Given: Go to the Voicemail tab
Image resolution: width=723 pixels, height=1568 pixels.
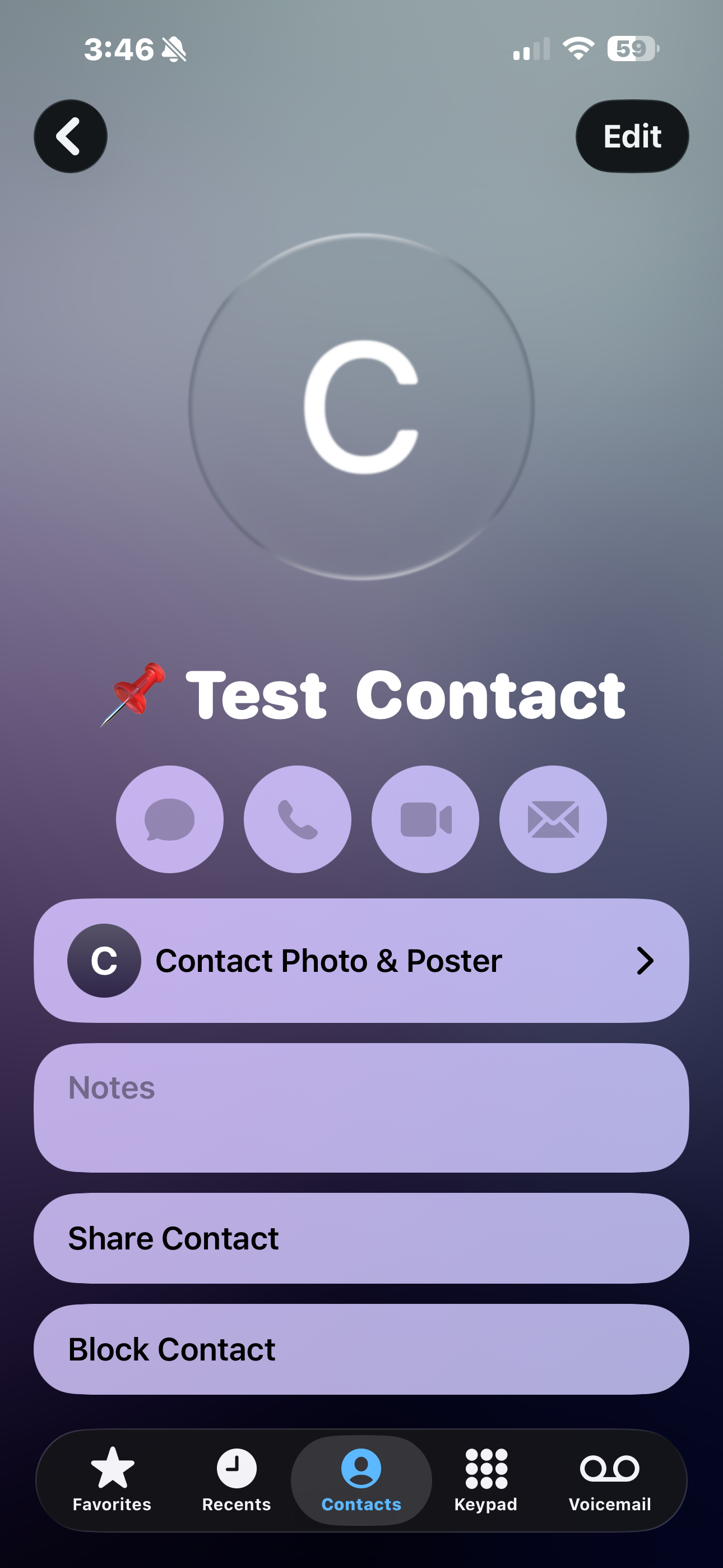Looking at the screenshot, I should 610,1479.
